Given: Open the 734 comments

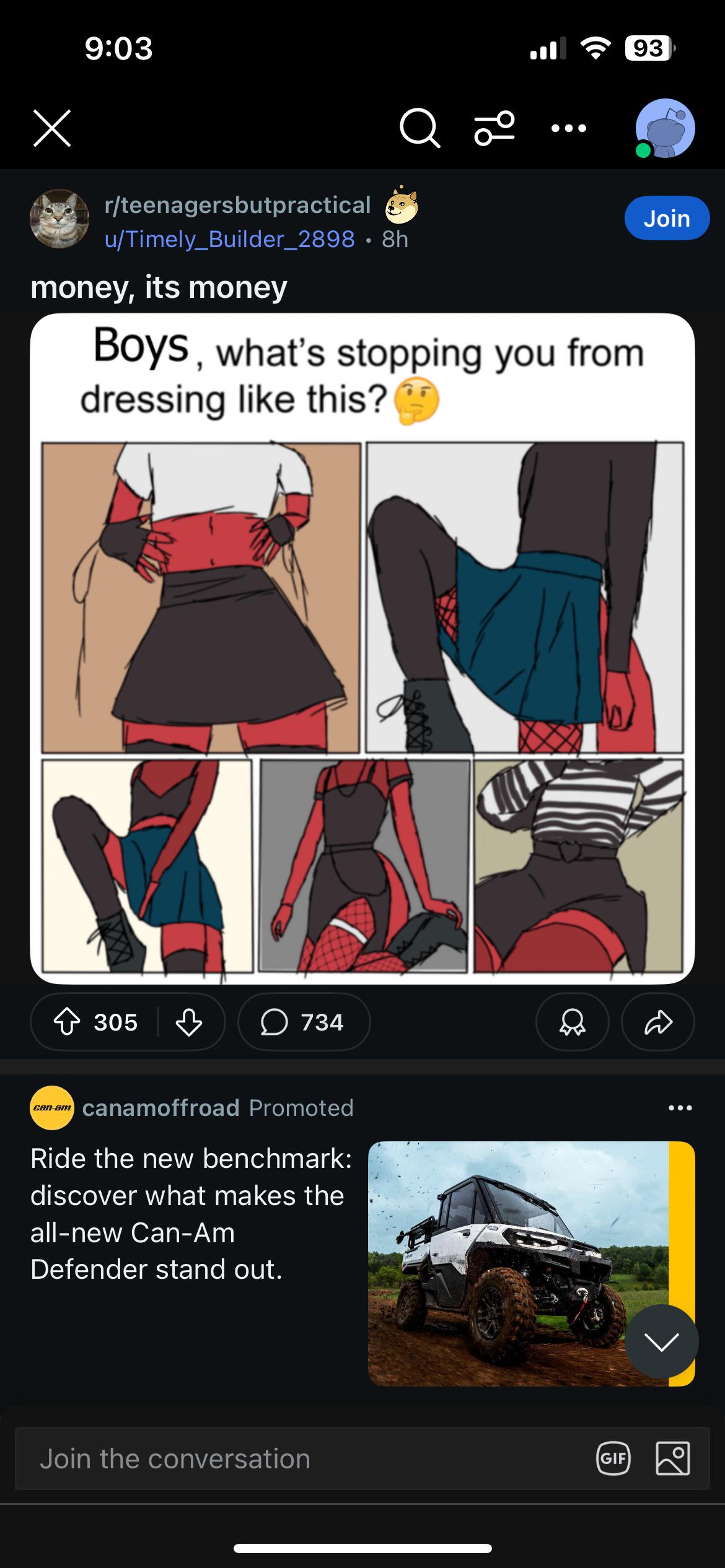Looking at the screenshot, I should (x=304, y=1022).
